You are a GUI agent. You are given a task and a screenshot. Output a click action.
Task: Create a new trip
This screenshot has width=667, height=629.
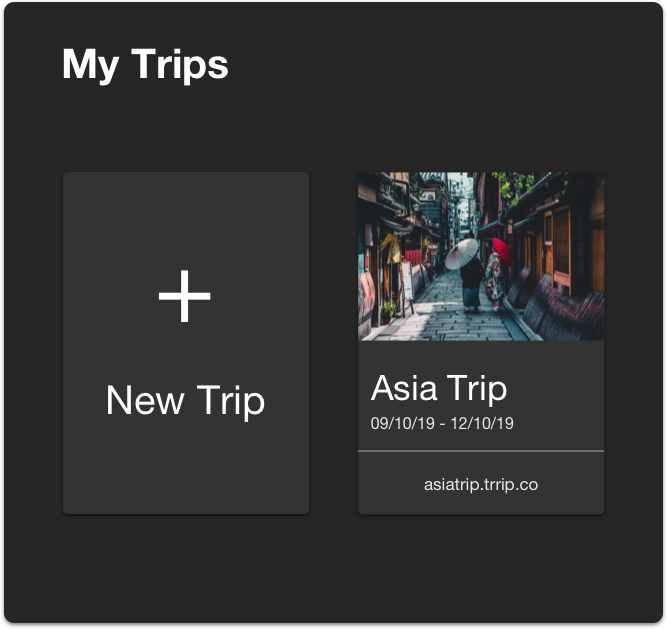pos(186,343)
